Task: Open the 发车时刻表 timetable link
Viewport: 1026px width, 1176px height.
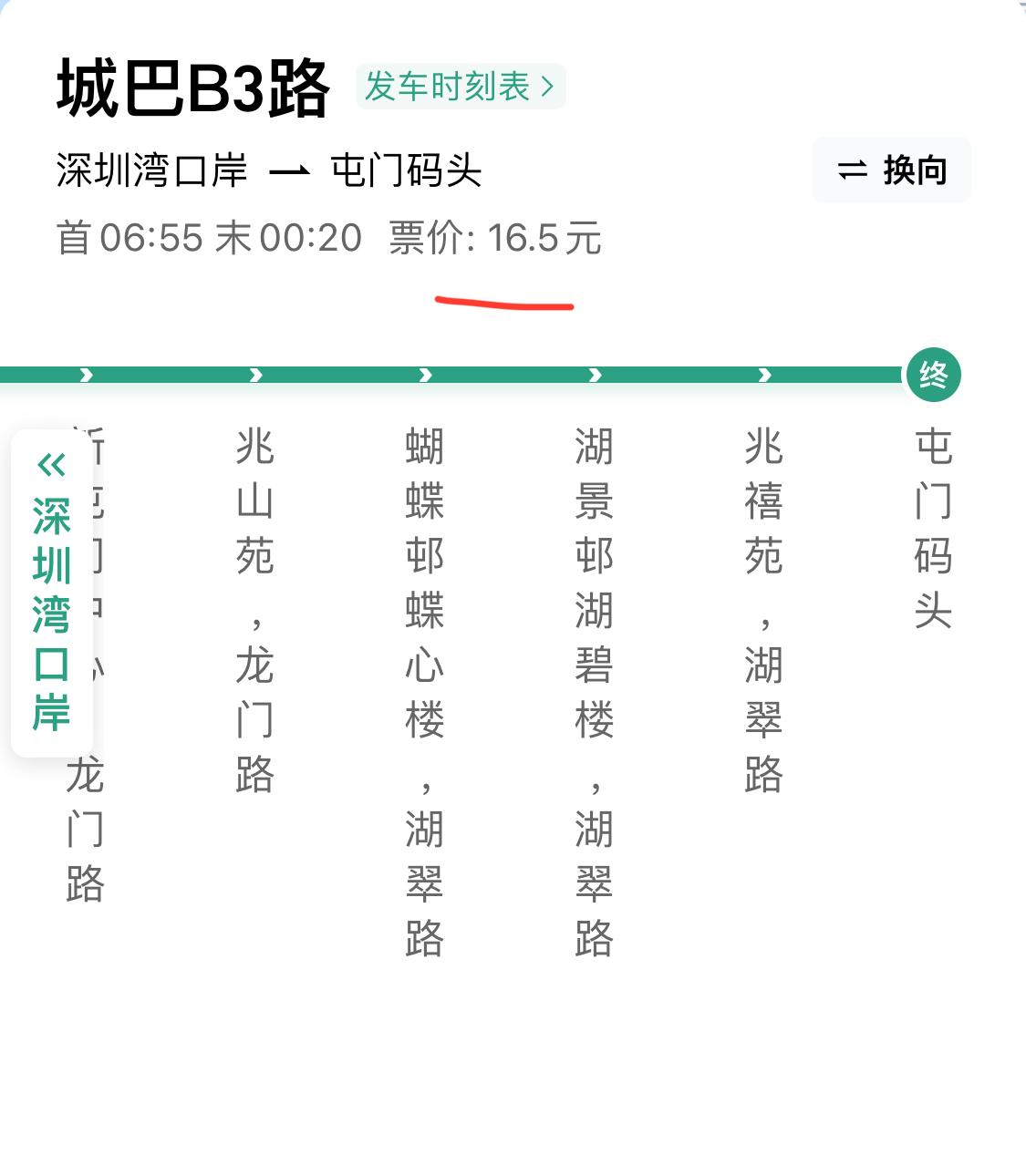Action: pos(460,88)
